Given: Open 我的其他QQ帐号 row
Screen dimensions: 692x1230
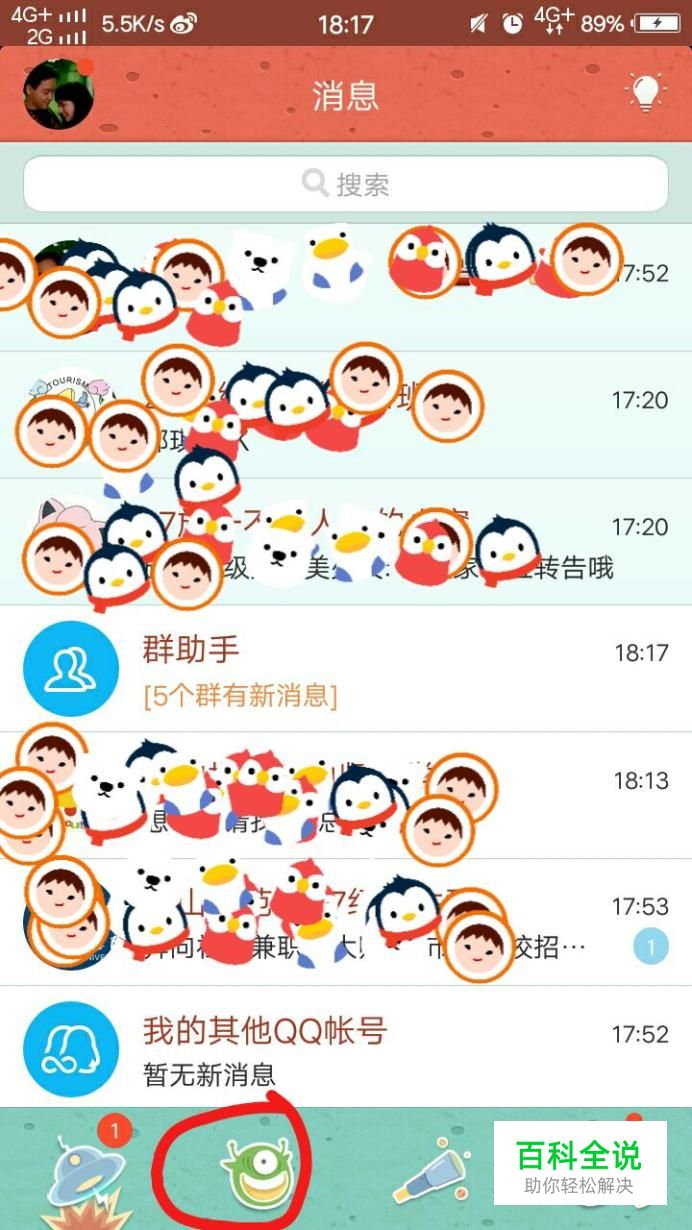Looking at the screenshot, I should pos(345,1048).
